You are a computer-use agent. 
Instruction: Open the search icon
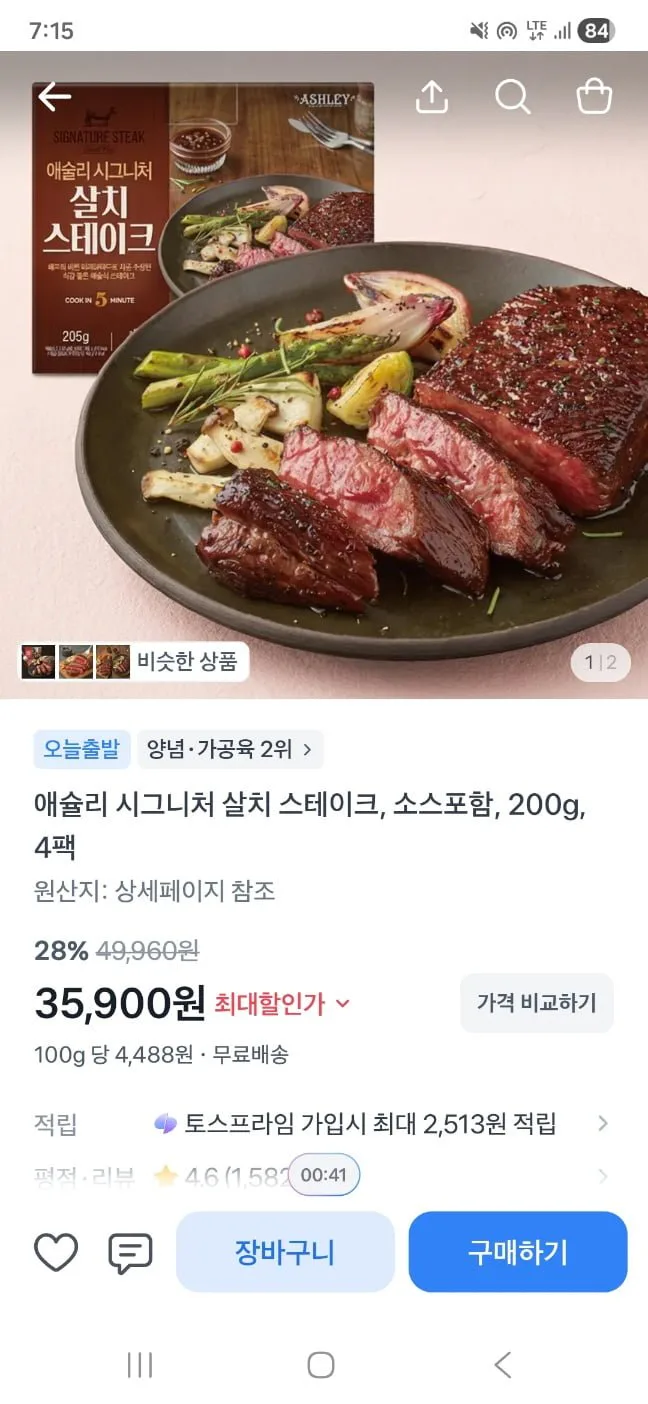point(512,97)
